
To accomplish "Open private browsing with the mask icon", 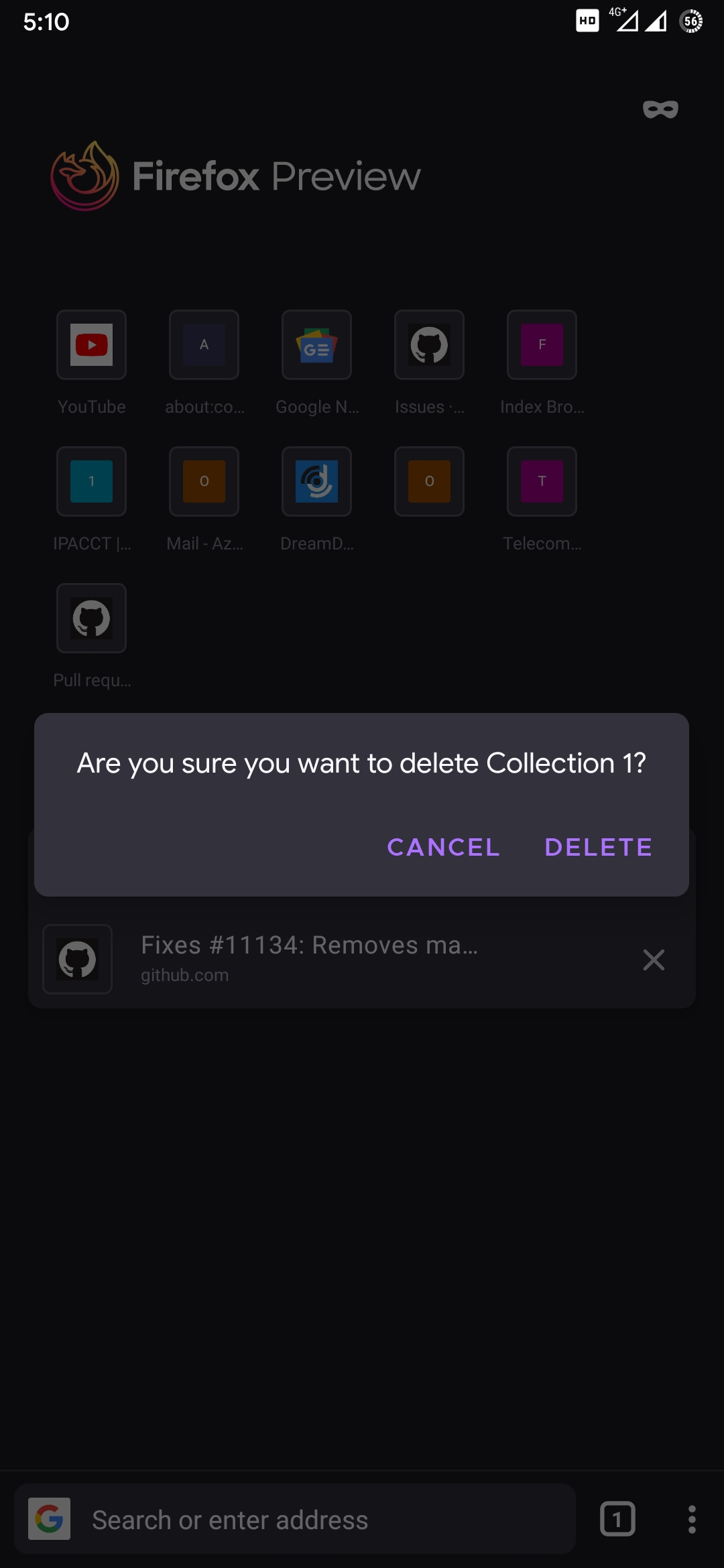I will click(660, 109).
